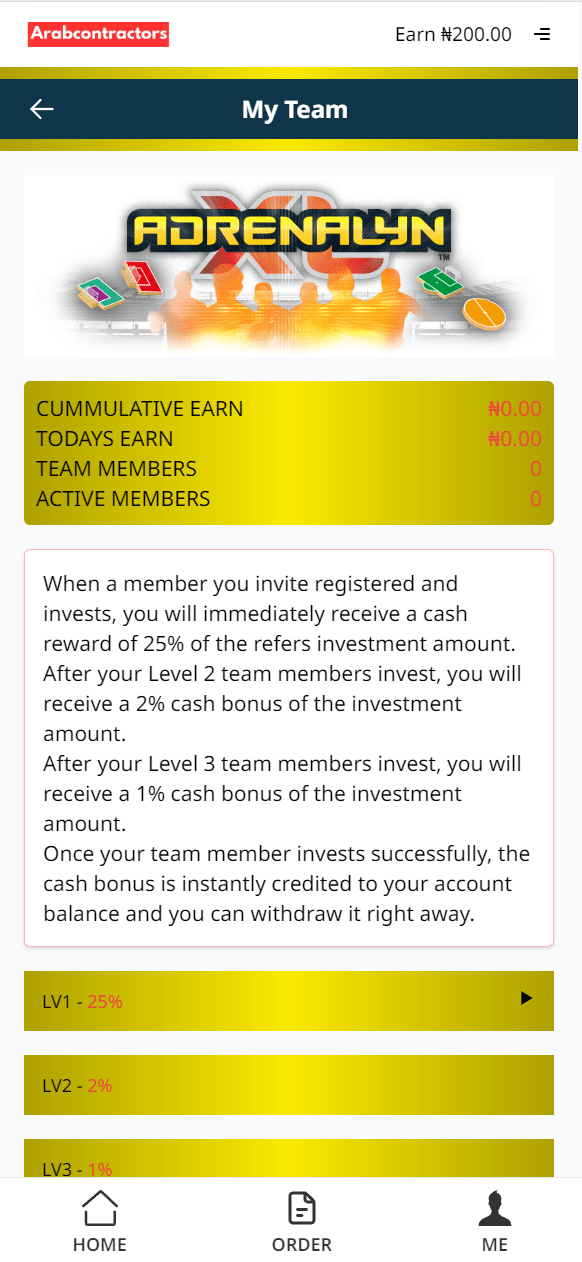Expand the LV1 - 25% row
The width and height of the screenshot is (582, 1262).
tap(289, 1001)
